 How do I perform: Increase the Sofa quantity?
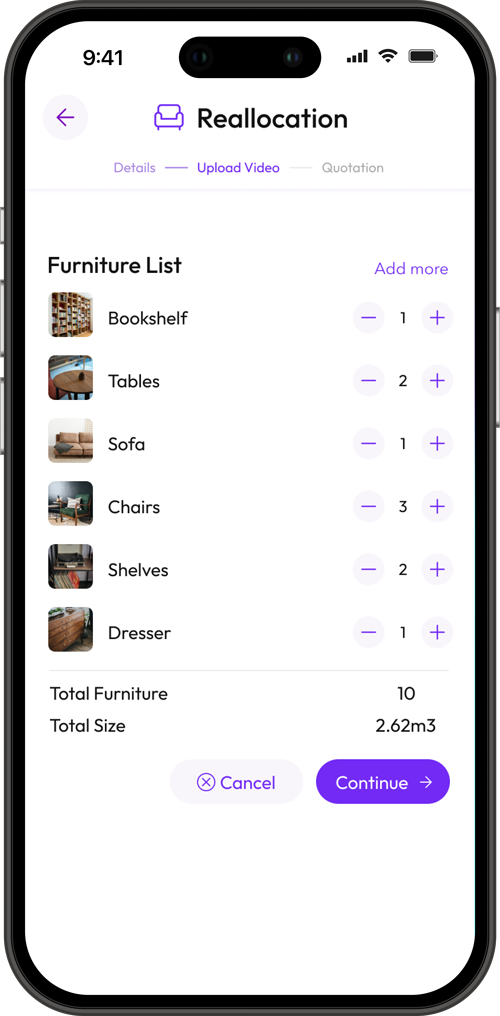[437, 443]
